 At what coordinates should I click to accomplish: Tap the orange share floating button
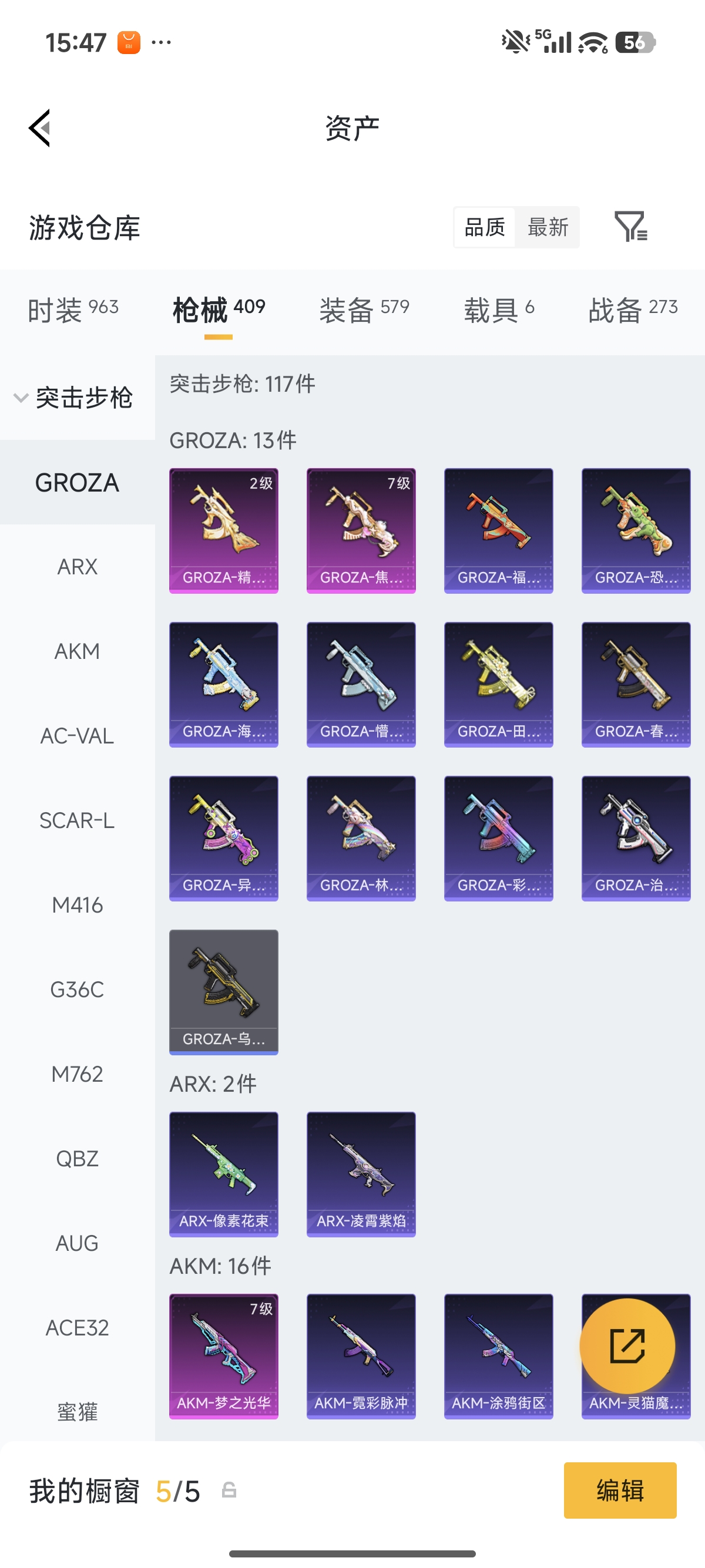tap(627, 1346)
